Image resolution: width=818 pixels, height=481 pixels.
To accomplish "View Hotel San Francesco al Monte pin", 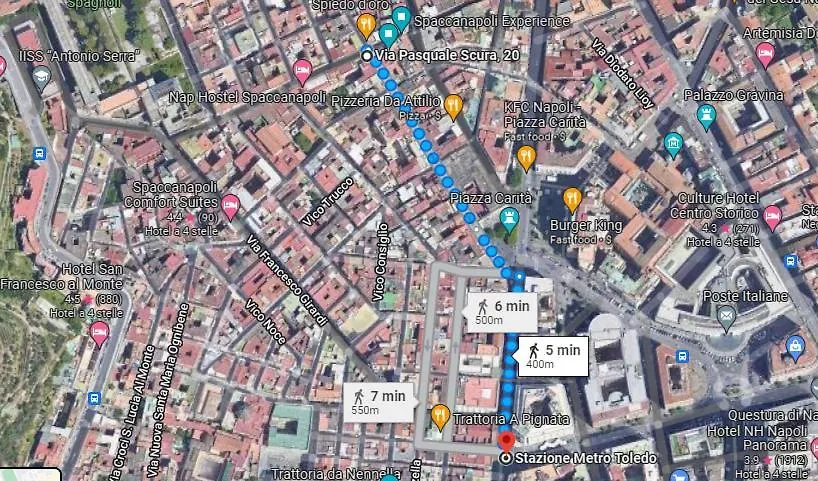I will click(x=98, y=332).
